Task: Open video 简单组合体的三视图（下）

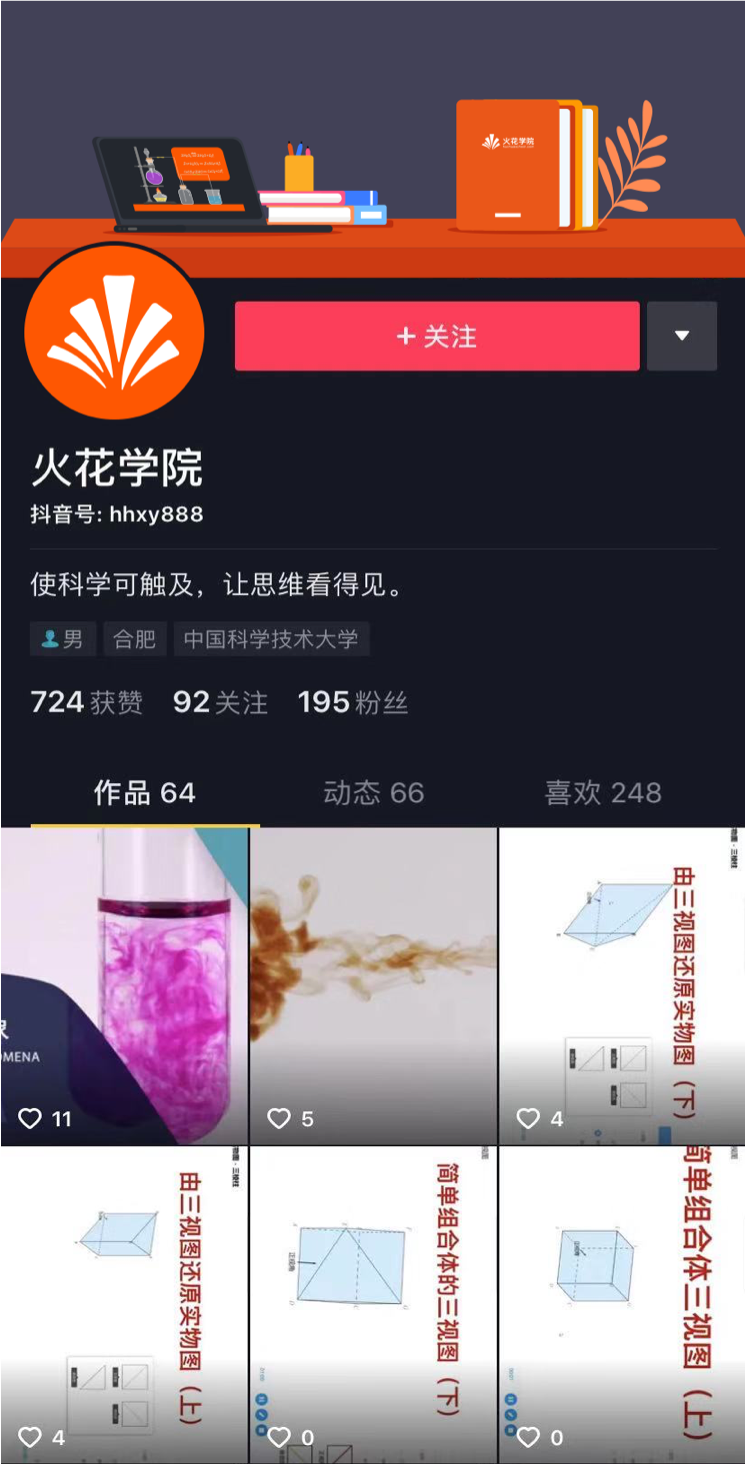Action: coord(373,1305)
